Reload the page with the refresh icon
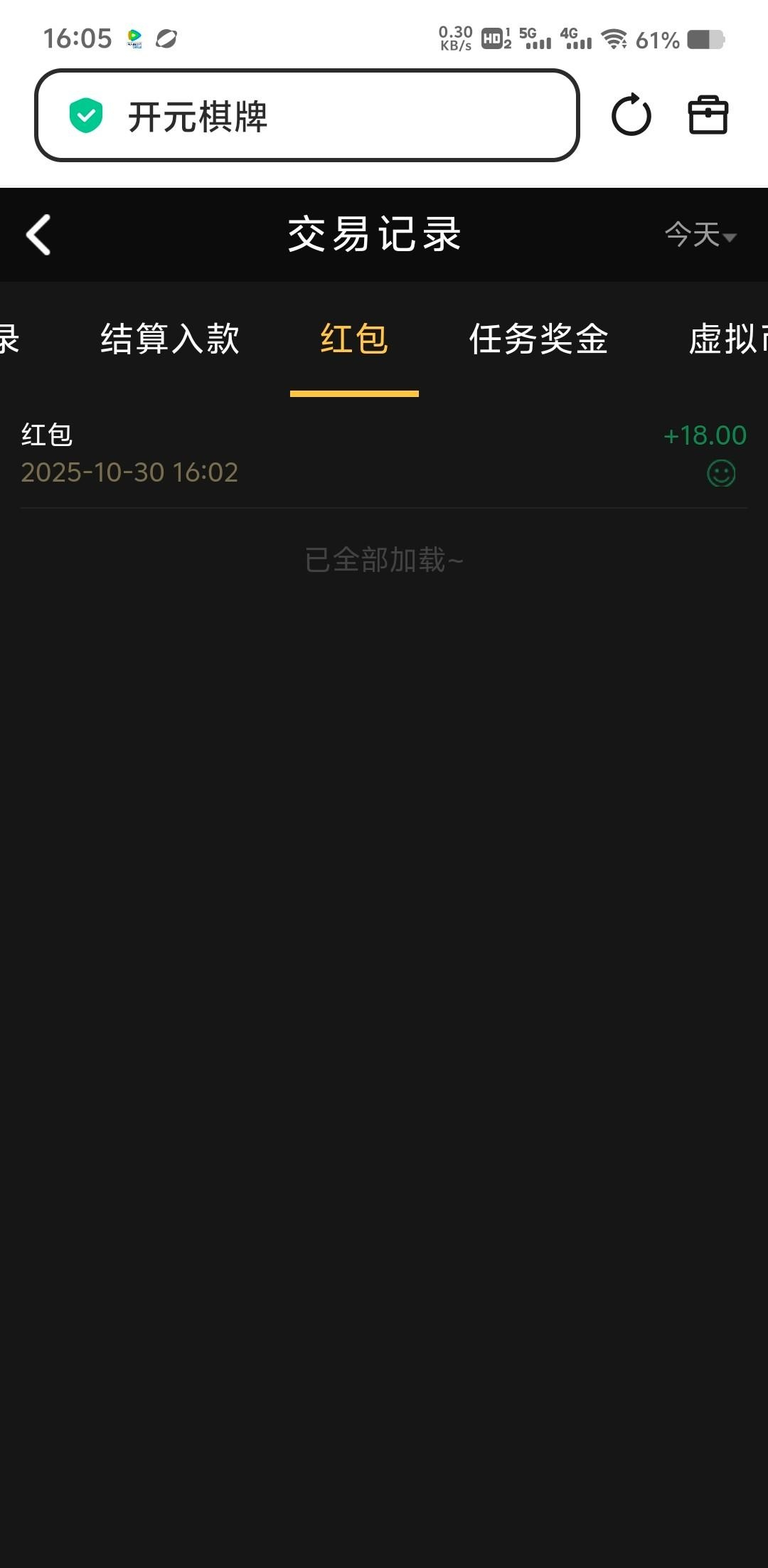The width and height of the screenshot is (768, 1568). click(631, 115)
